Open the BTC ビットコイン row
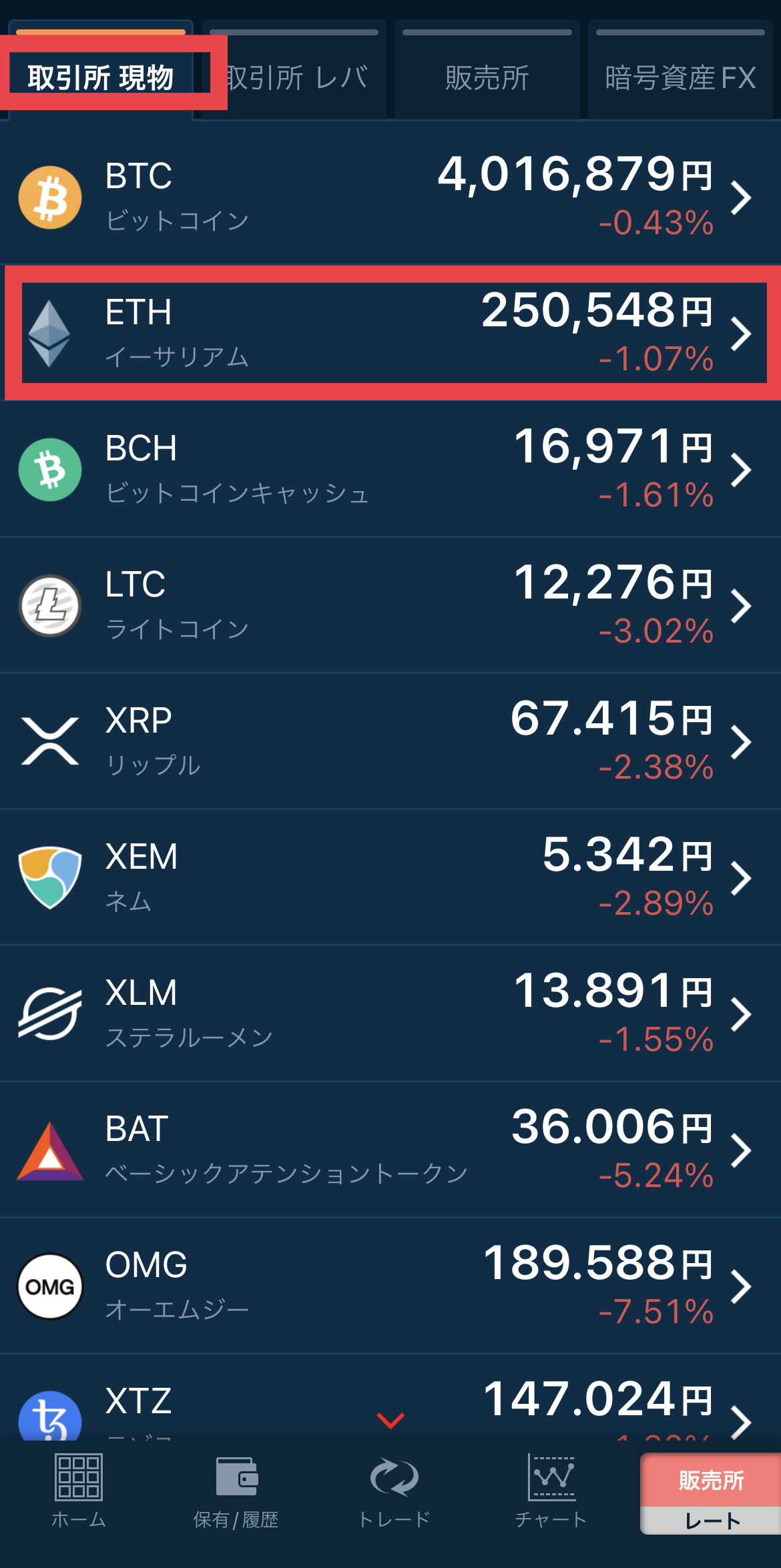This screenshot has height=1568, width=781. click(x=390, y=198)
